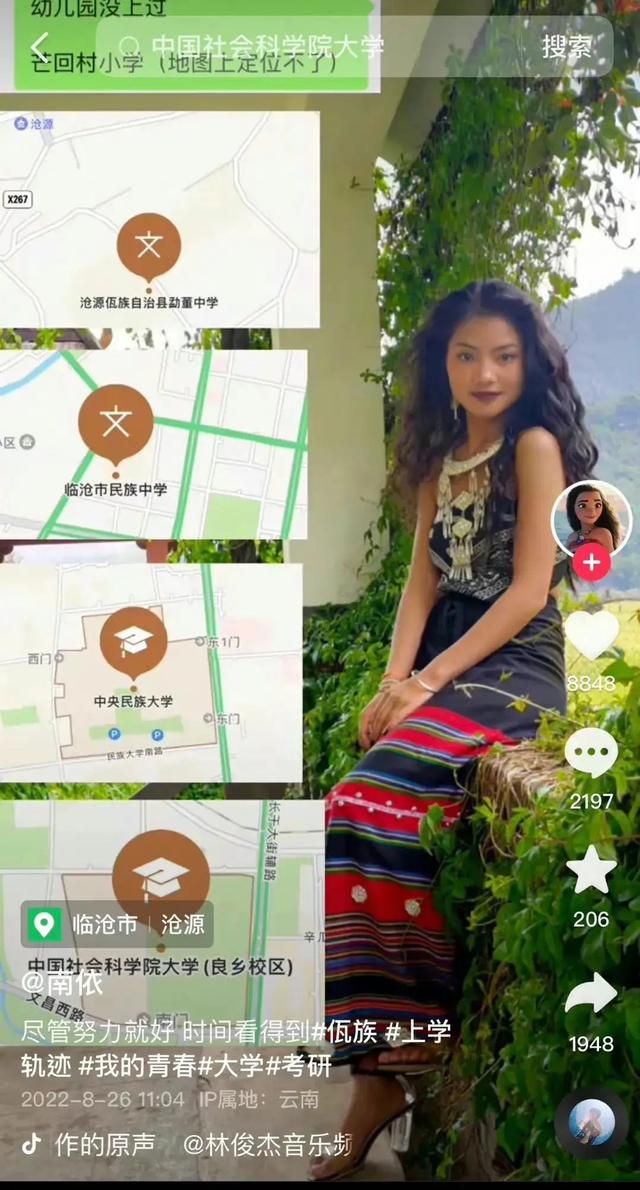Image resolution: width=640 pixels, height=1190 pixels.
Task: Open the creator's avatar profile
Action: (x=591, y=519)
